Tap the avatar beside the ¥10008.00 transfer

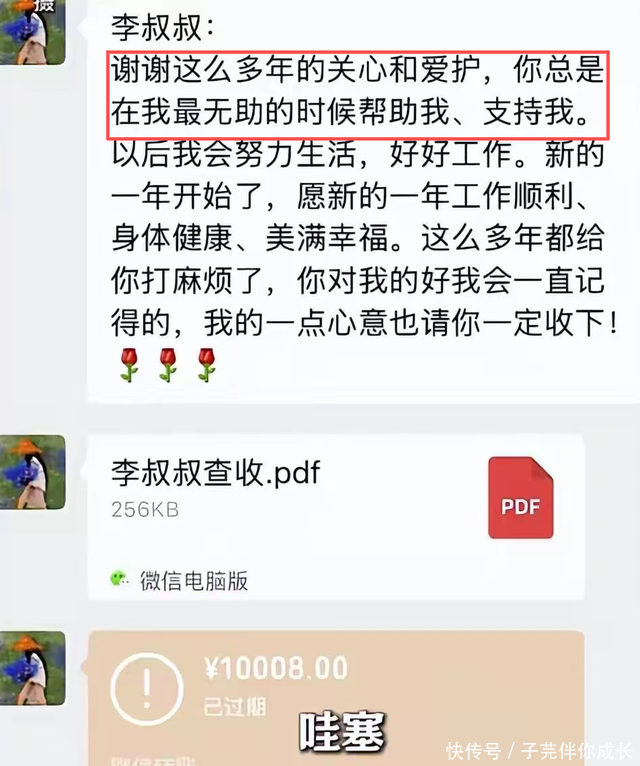(x=33, y=667)
